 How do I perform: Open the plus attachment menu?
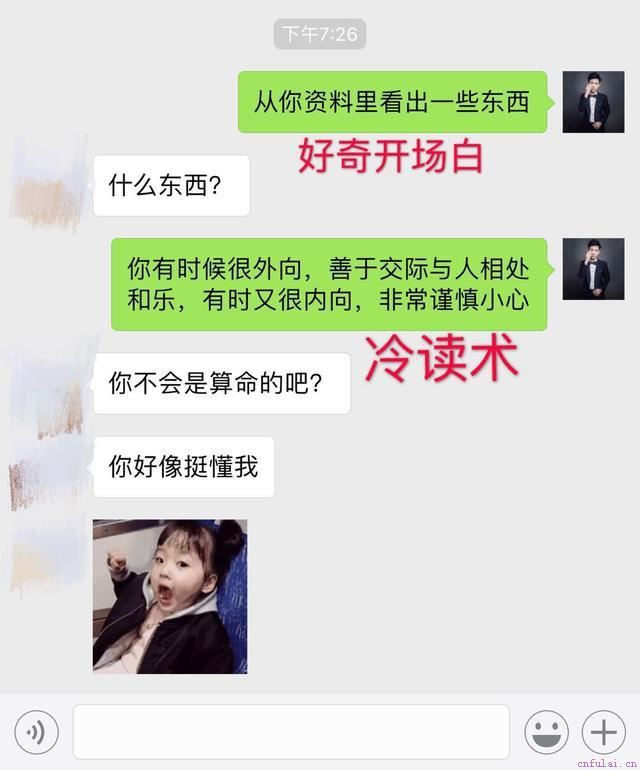tap(603, 733)
